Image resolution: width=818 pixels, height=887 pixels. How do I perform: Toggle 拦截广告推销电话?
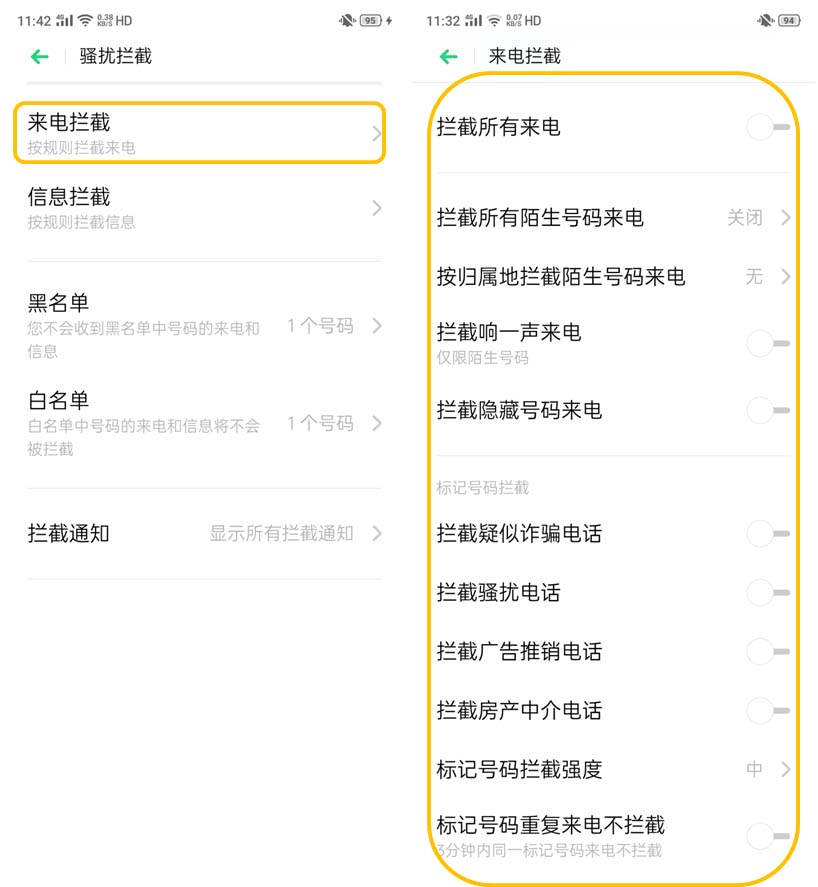[766, 652]
